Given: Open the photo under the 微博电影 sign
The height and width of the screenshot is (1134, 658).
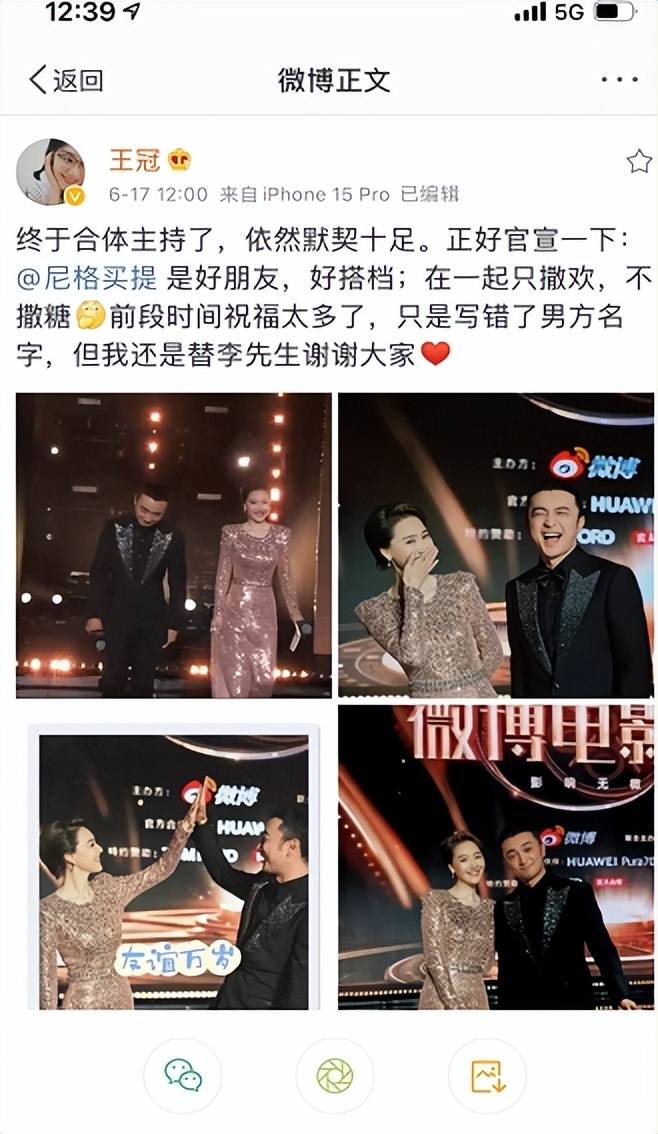Looking at the screenshot, I should [495, 857].
